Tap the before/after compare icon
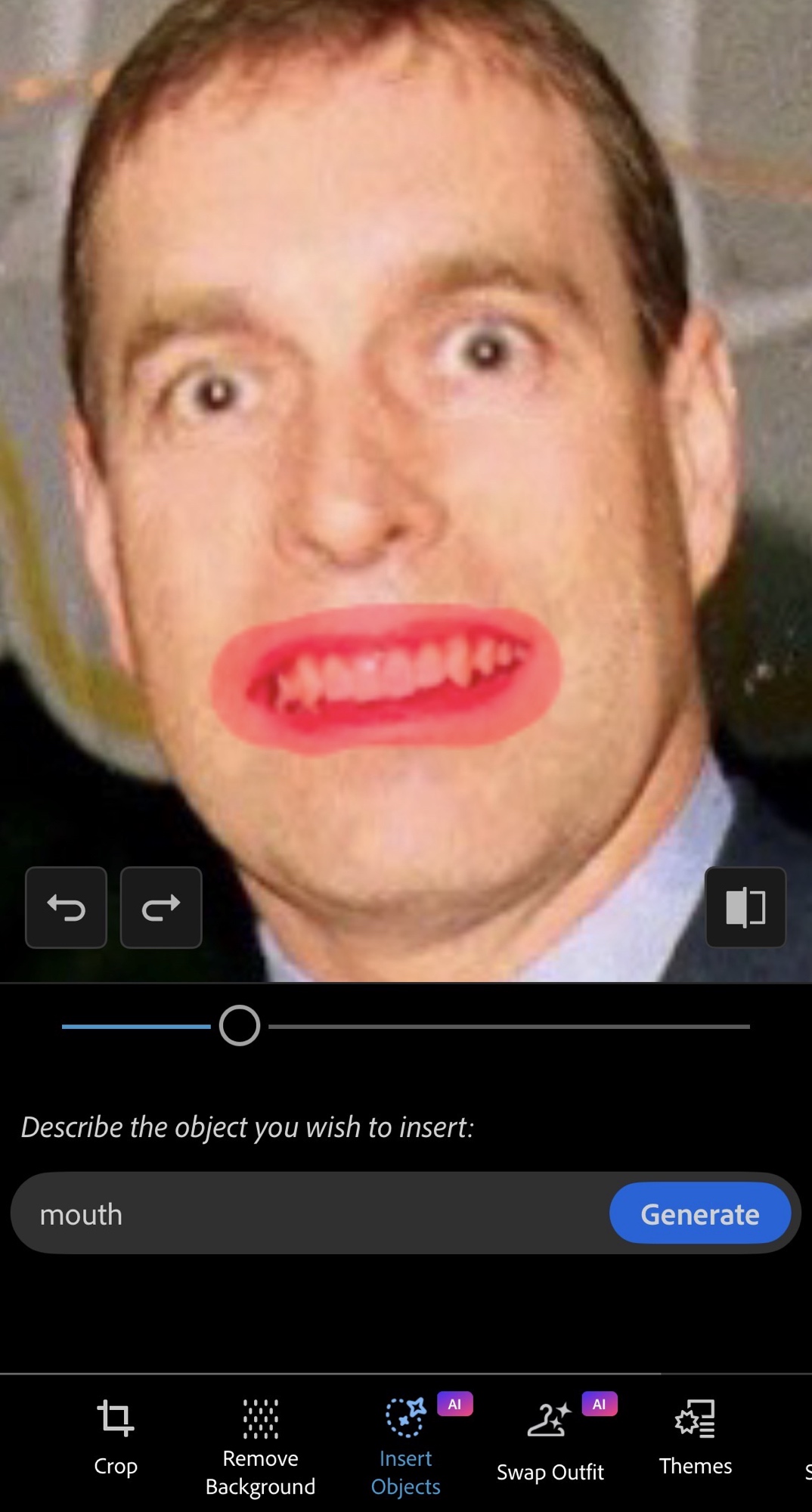 click(745, 907)
